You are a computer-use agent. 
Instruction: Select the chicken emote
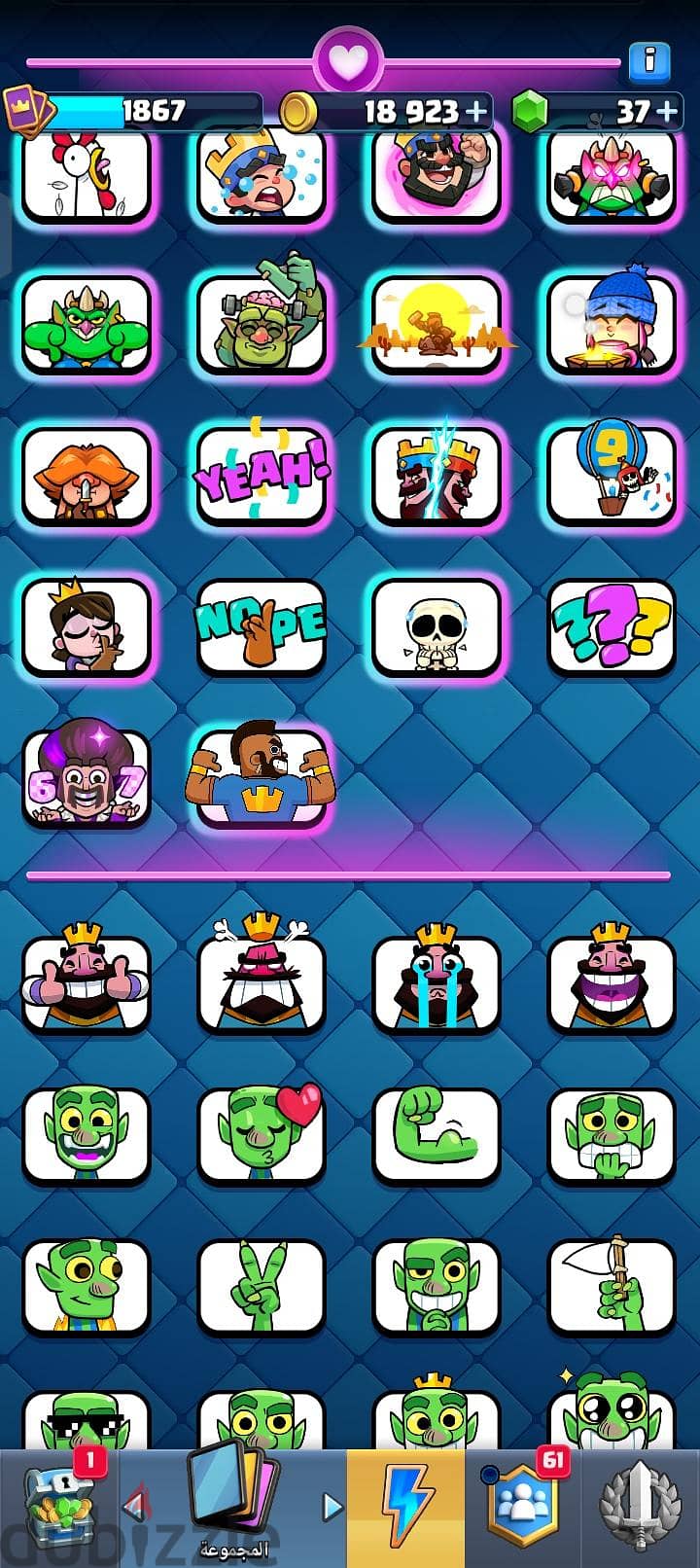pos(86,175)
